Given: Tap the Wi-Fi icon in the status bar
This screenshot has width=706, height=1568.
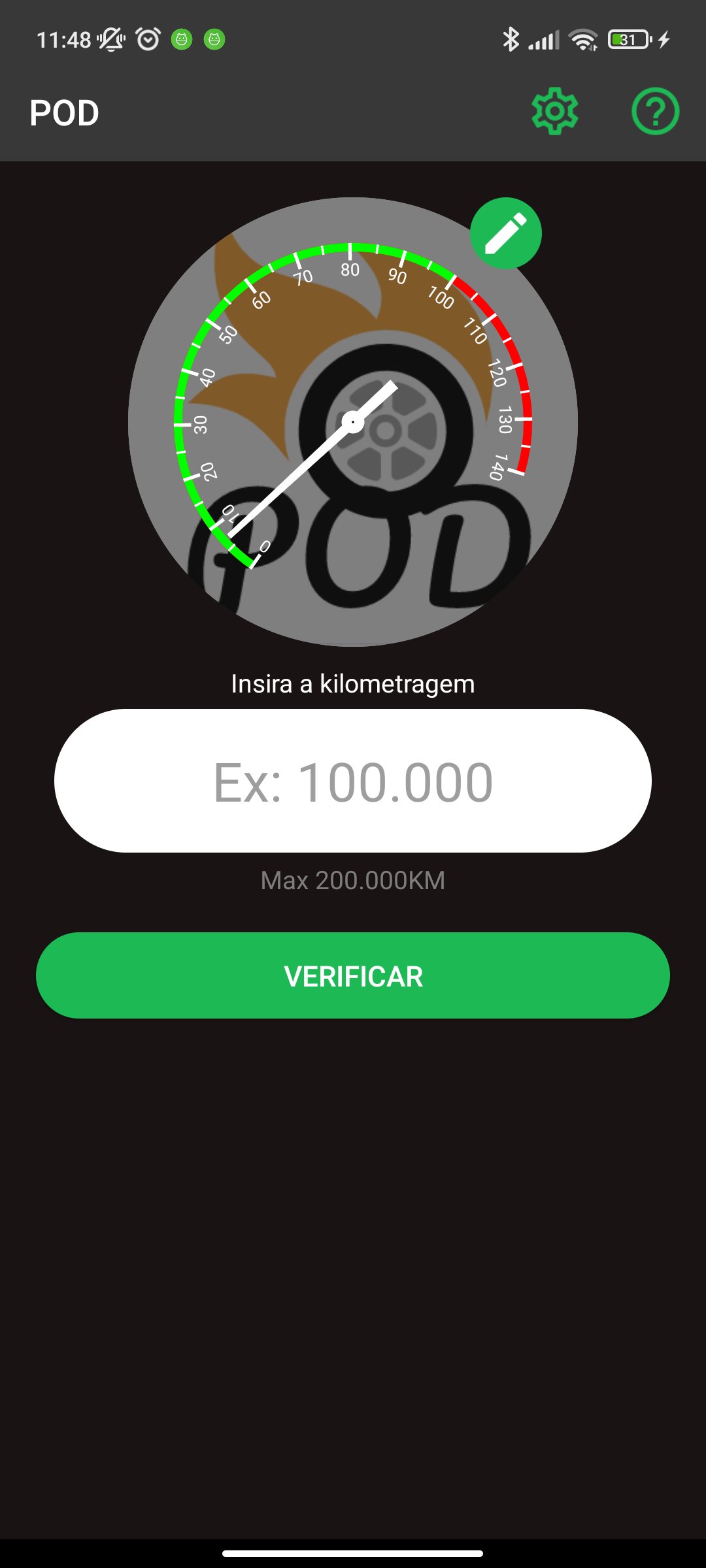Looking at the screenshot, I should [584, 39].
